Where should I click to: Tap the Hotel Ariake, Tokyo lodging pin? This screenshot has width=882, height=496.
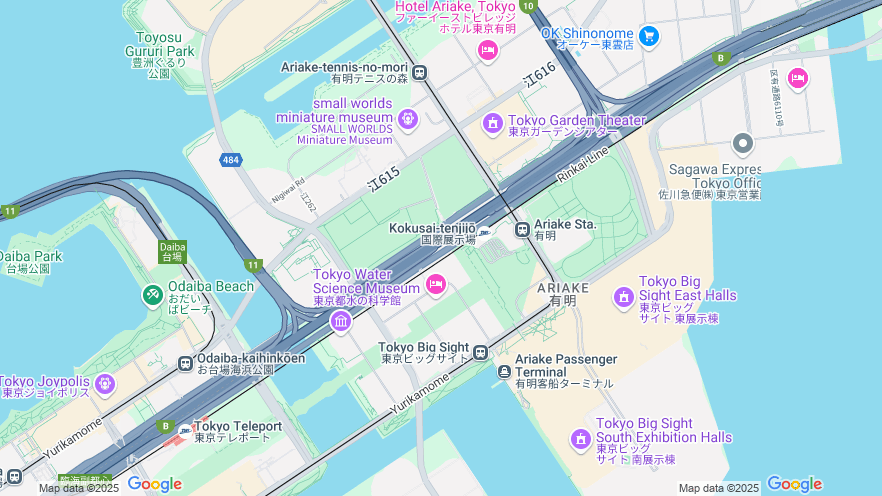pos(487,50)
